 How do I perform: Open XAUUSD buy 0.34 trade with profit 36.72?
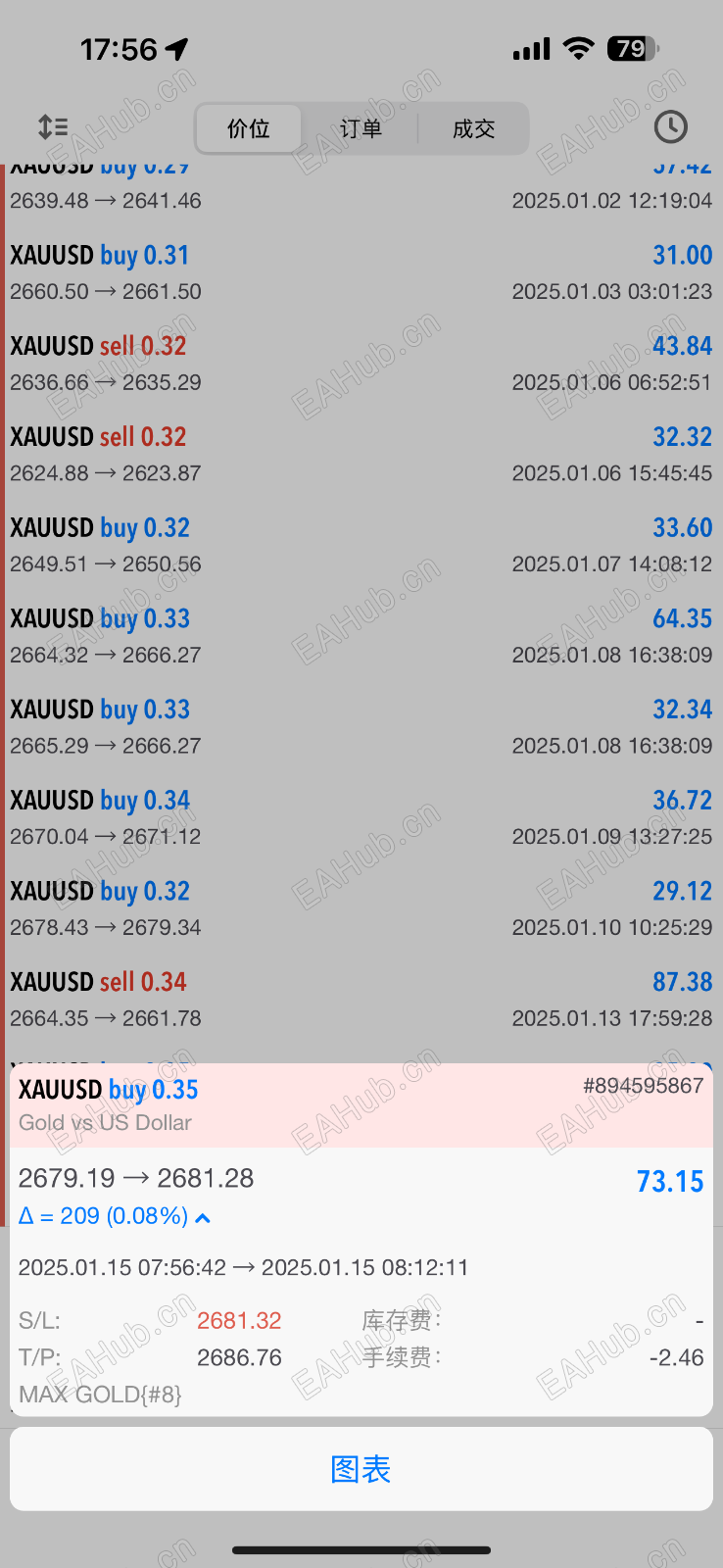[x=361, y=817]
